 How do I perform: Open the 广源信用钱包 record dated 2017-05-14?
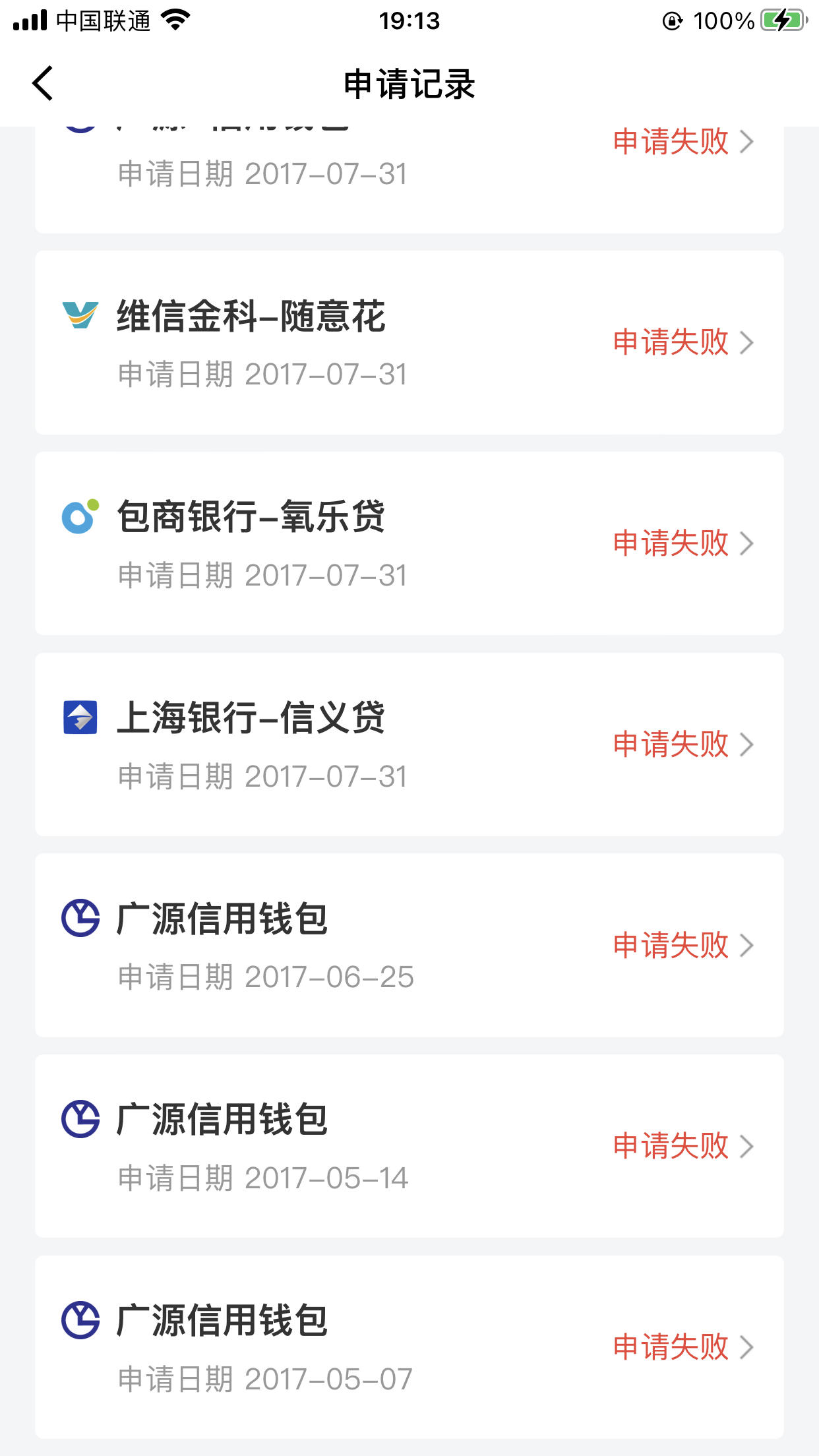coord(409,1146)
